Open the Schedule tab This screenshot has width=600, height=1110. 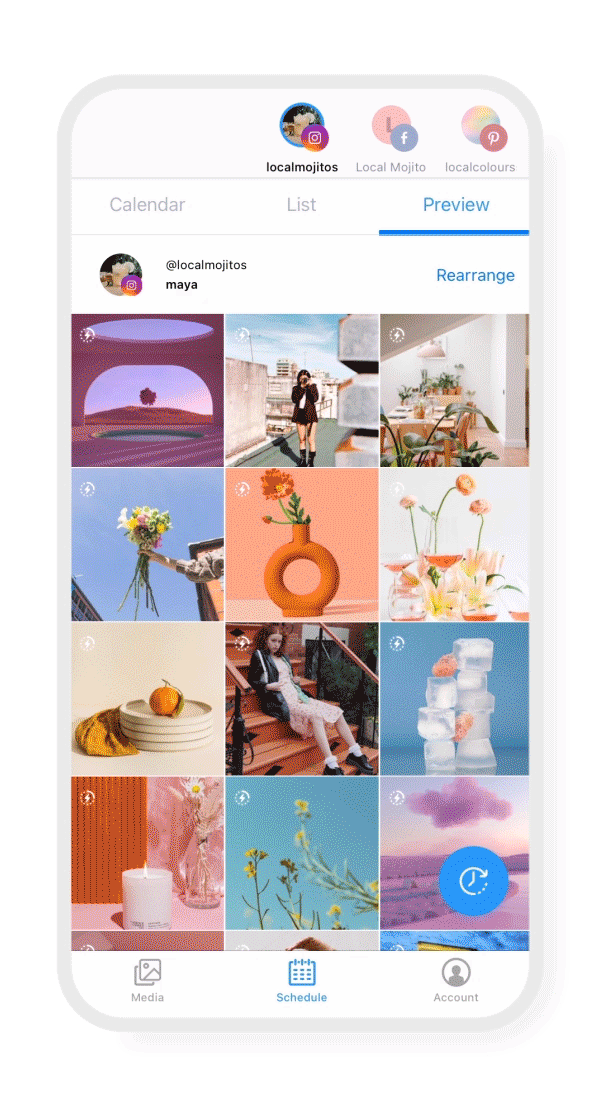[302, 980]
